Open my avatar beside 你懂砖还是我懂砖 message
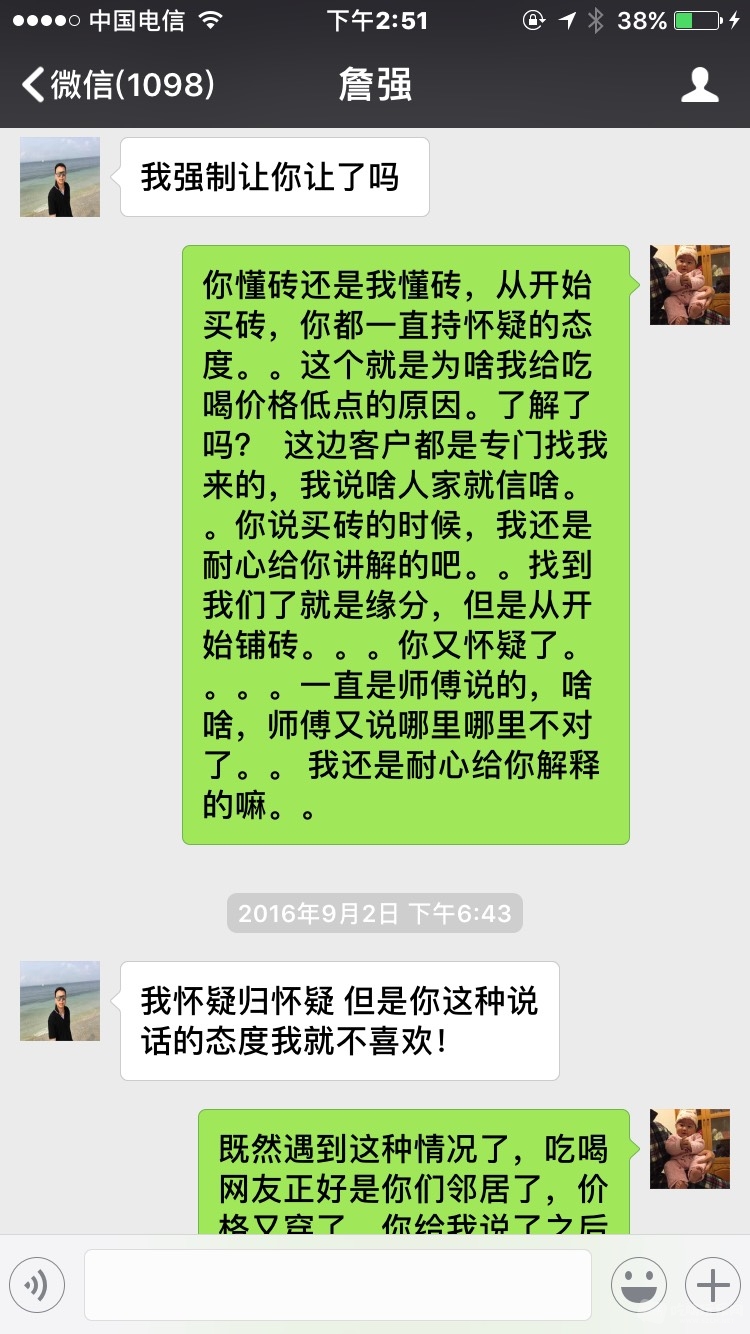The image size is (750, 1334). click(x=689, y=285)
